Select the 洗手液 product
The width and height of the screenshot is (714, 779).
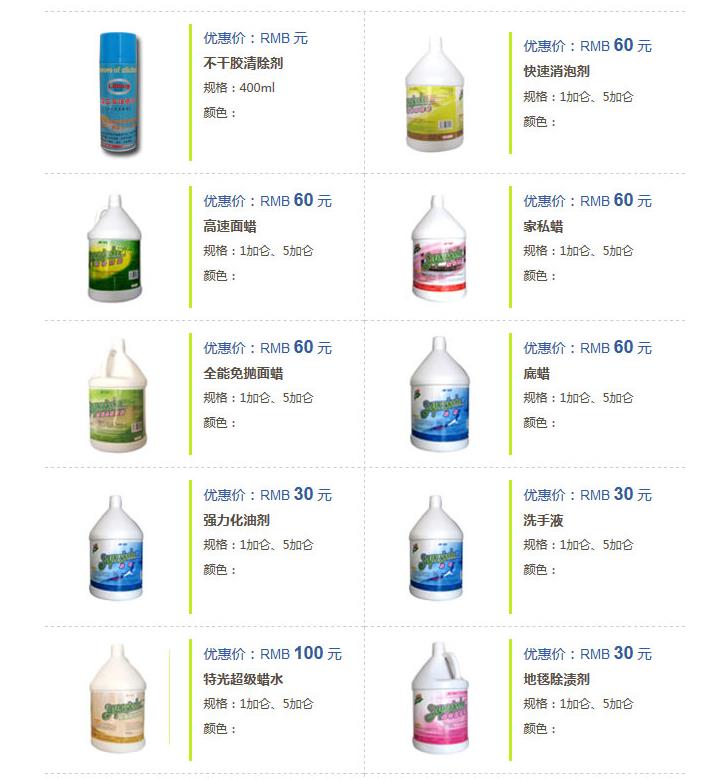click(x=543, y=520)
